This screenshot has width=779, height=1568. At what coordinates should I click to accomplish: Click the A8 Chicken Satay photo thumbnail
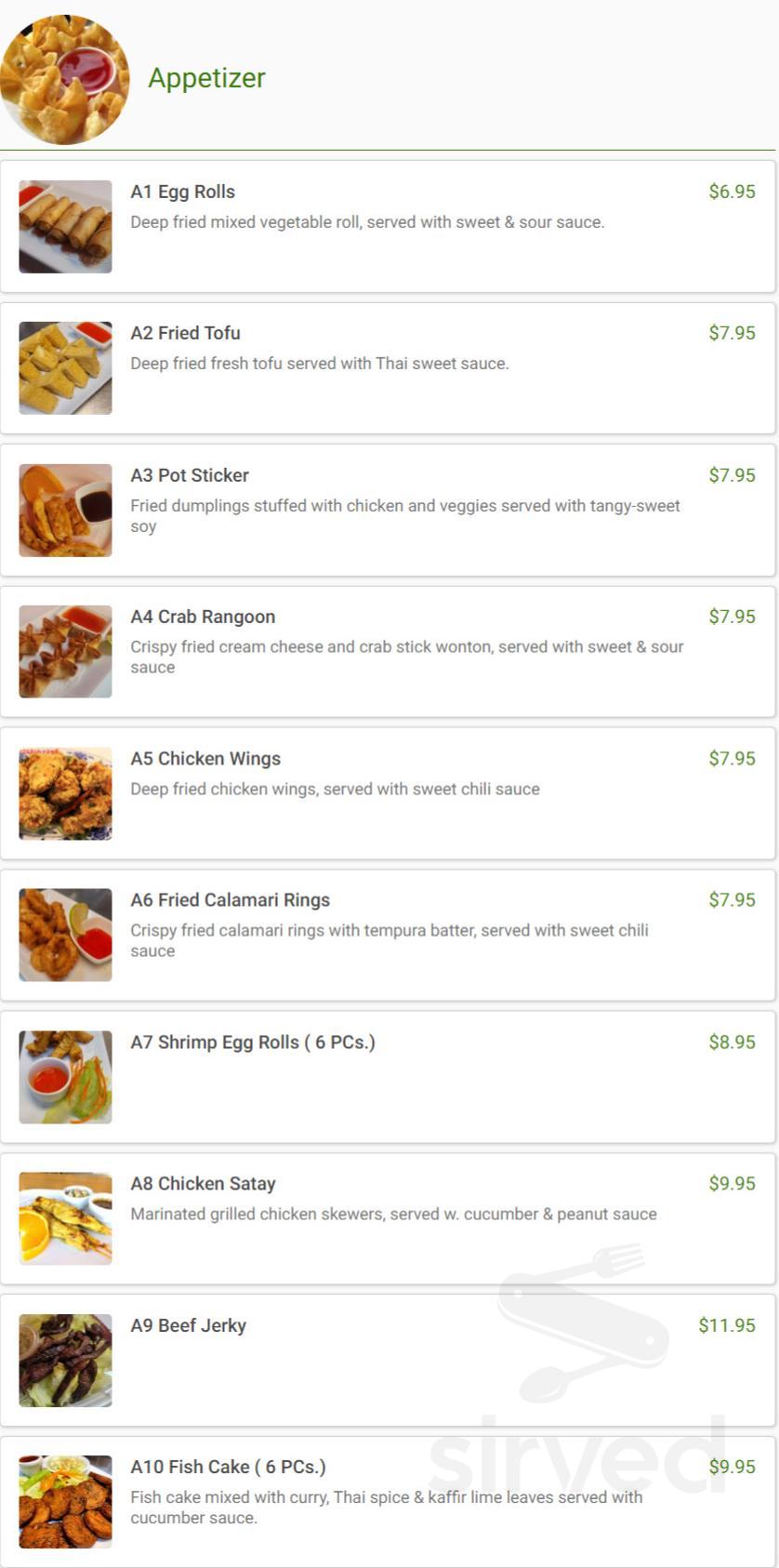click(x=65, y=1217)
